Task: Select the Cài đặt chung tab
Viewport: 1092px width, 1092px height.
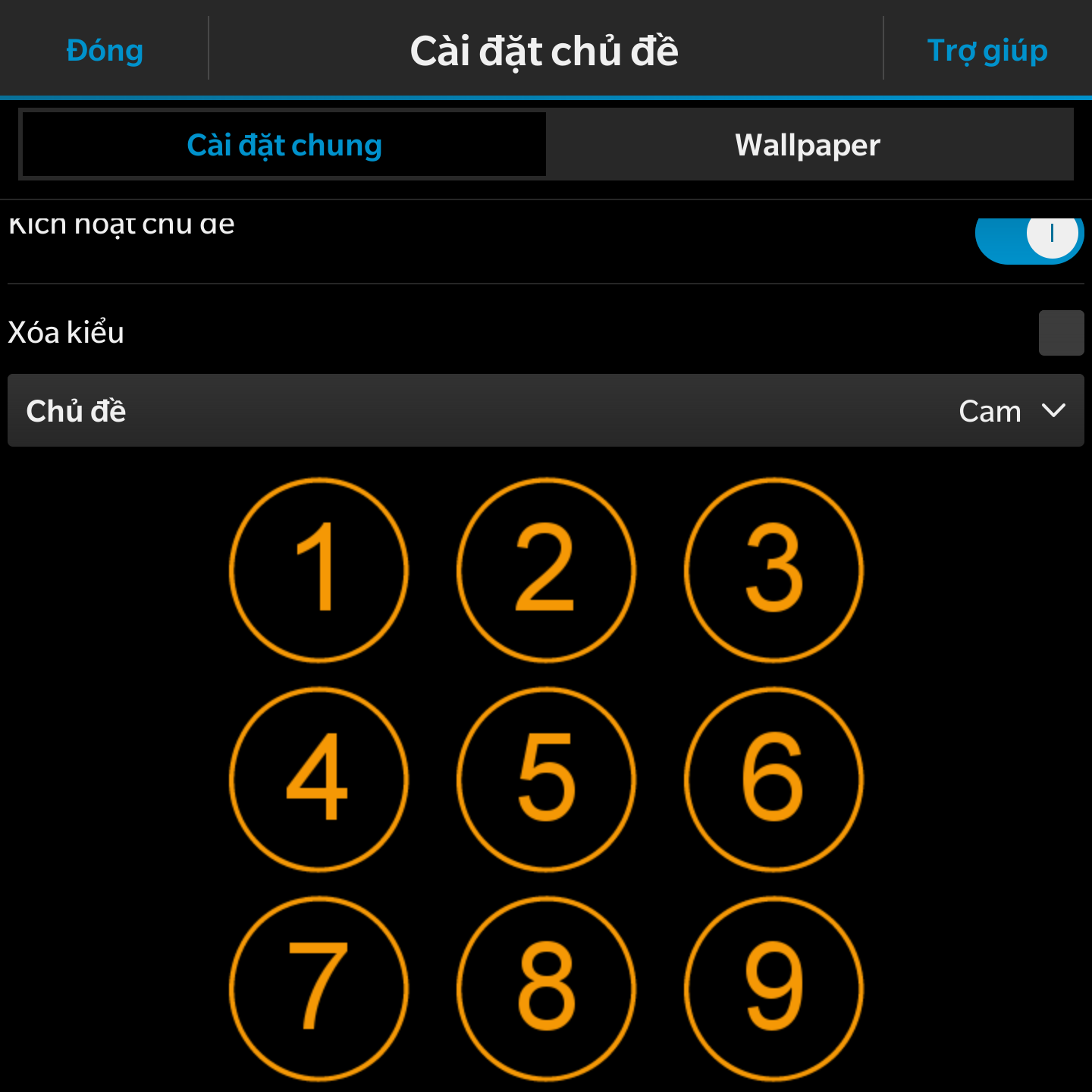Action: (284, 145)
